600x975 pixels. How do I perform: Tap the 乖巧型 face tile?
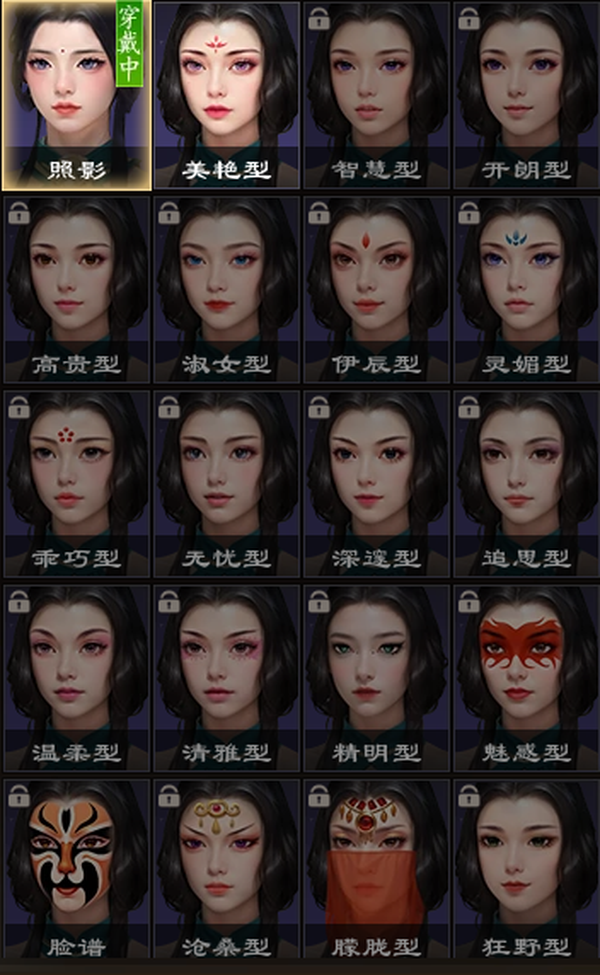76,484
